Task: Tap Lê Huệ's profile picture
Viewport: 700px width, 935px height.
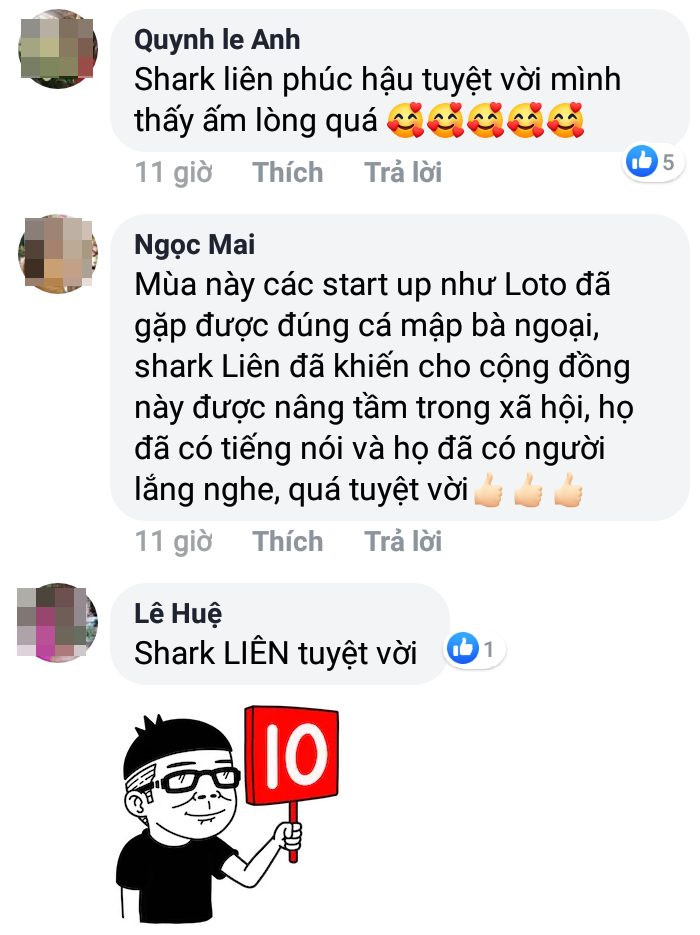Action: pos(57,622)
